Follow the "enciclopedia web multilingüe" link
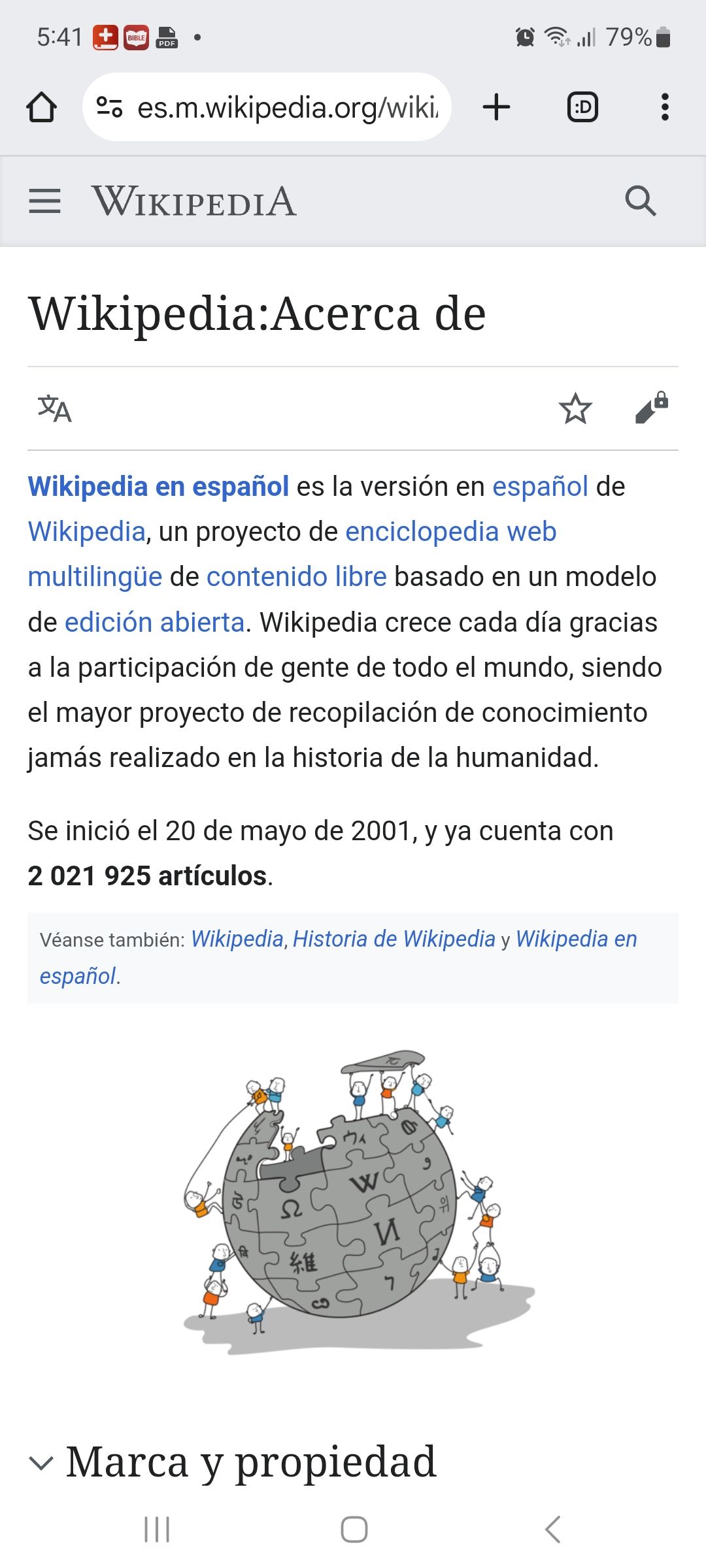The image size is (706, 1568). click(x=450, y=532)
